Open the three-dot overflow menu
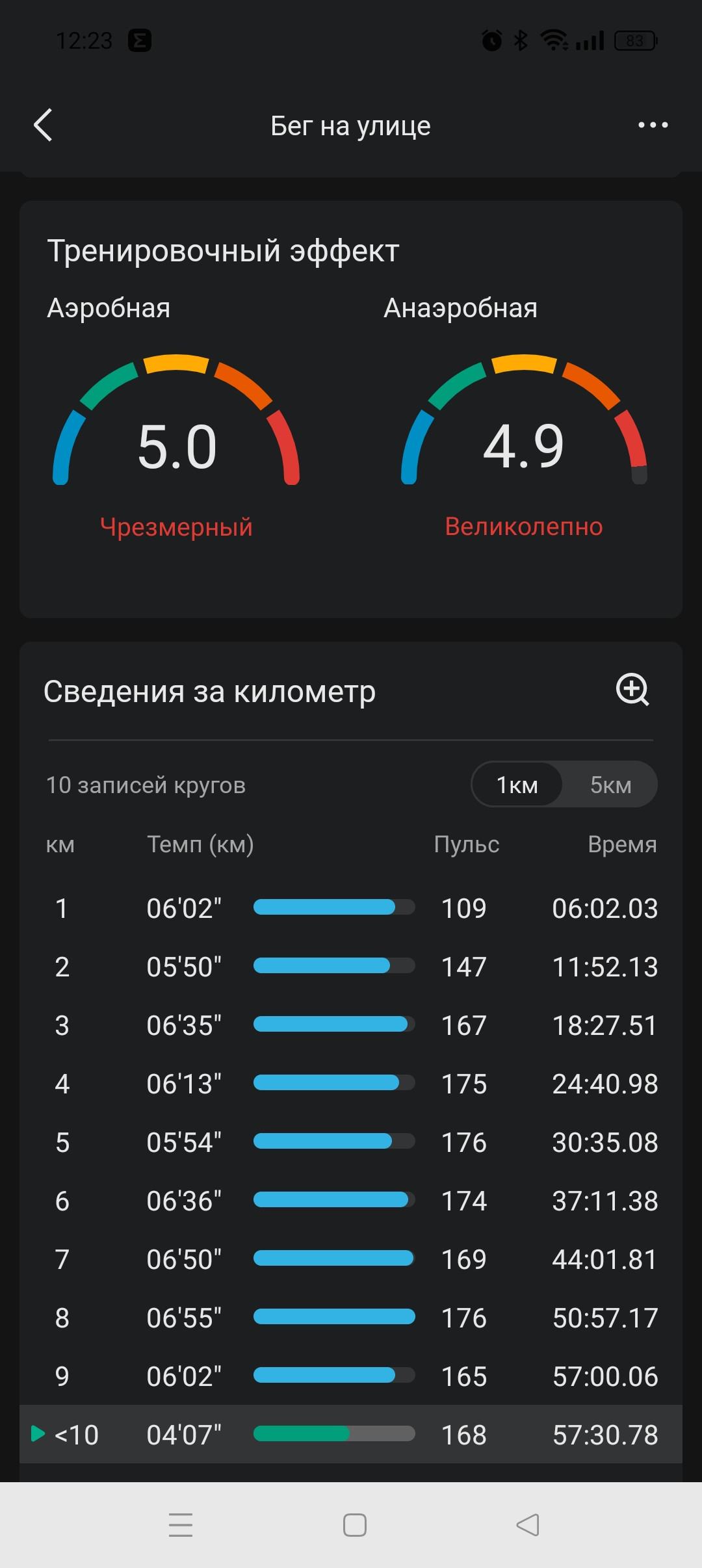Image resolution: width=702 pixels, height=1568 pixels. point(653,125)
